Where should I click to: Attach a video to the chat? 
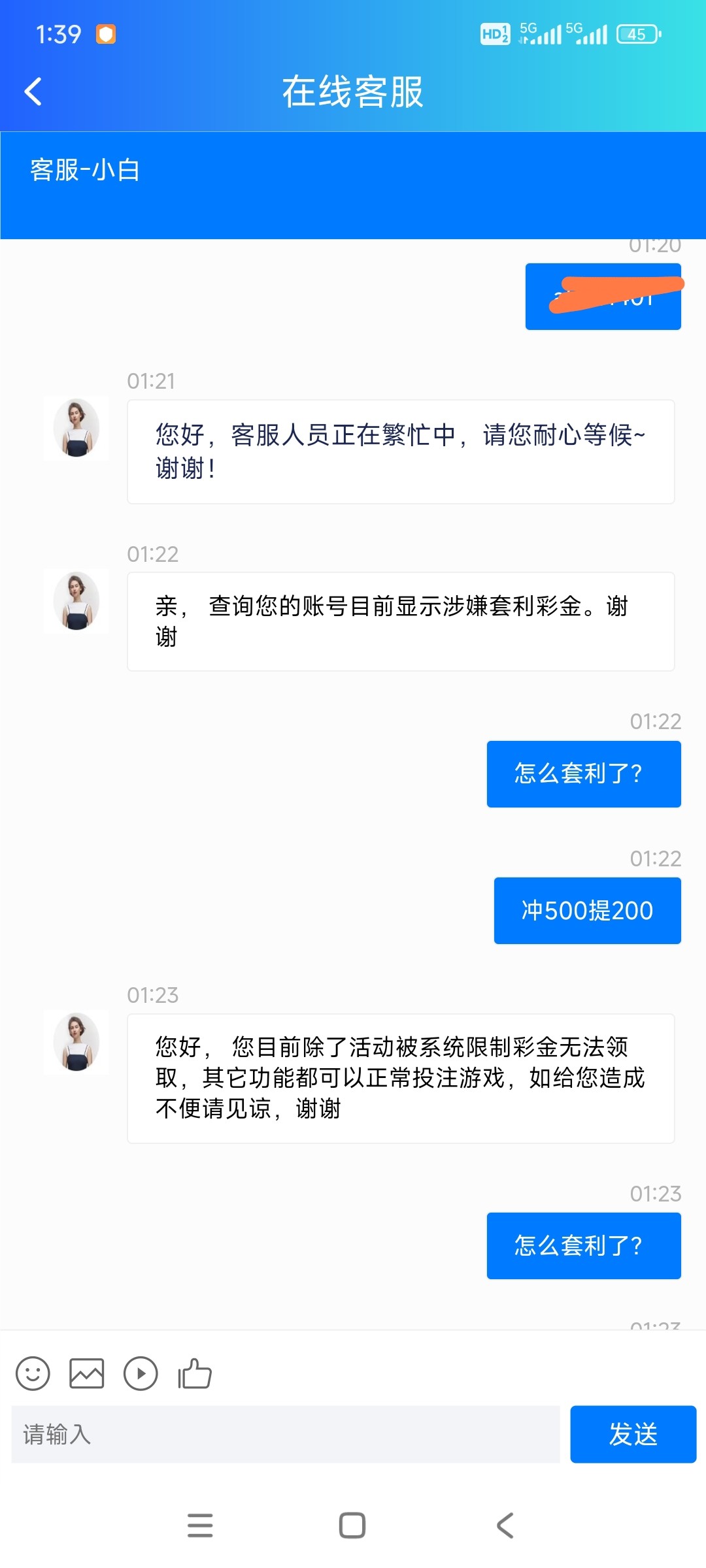click(141, 1373)
